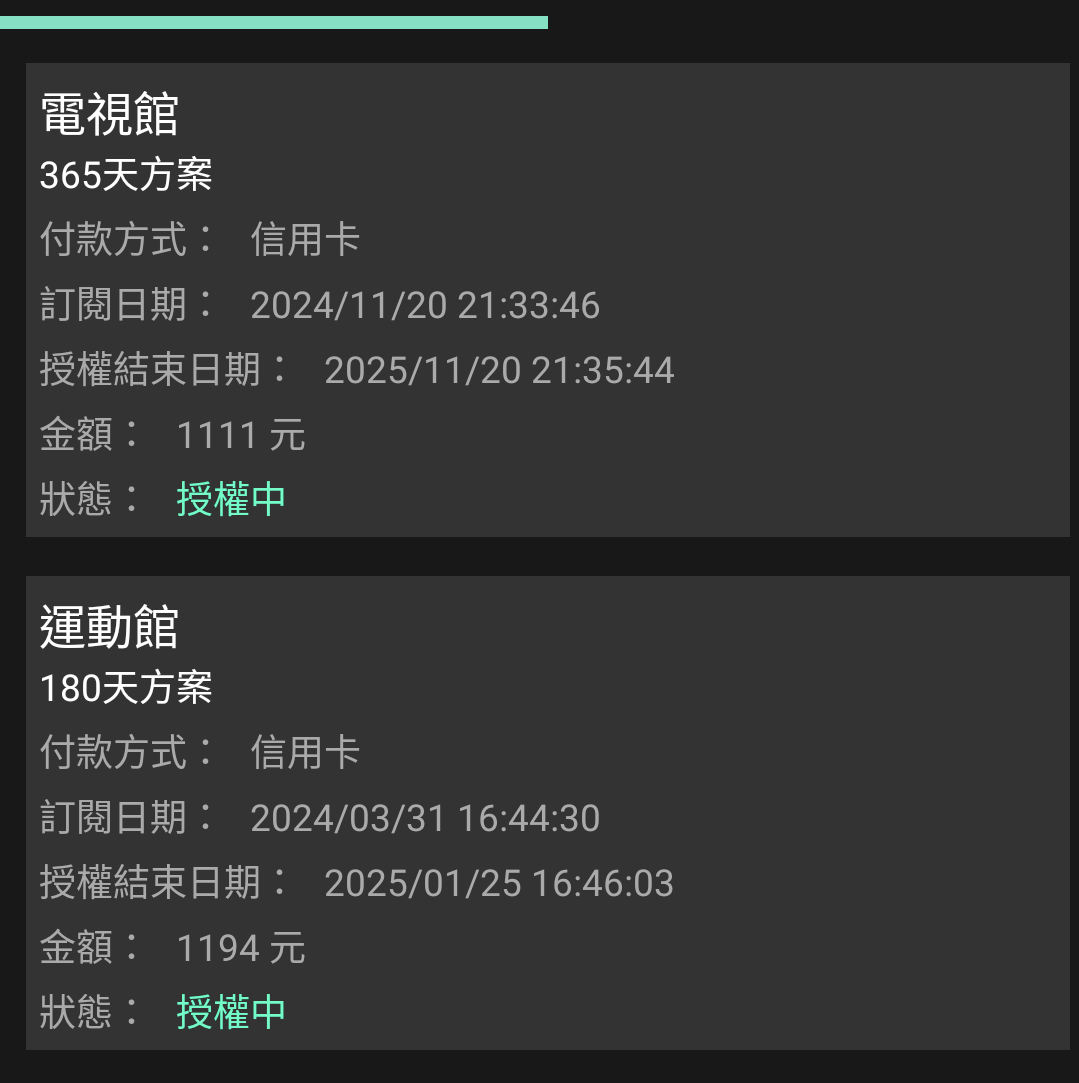Open the 電視館 365天方案 subscription card
This screenshot has width=1079, height=1083.
pos(547,300)
